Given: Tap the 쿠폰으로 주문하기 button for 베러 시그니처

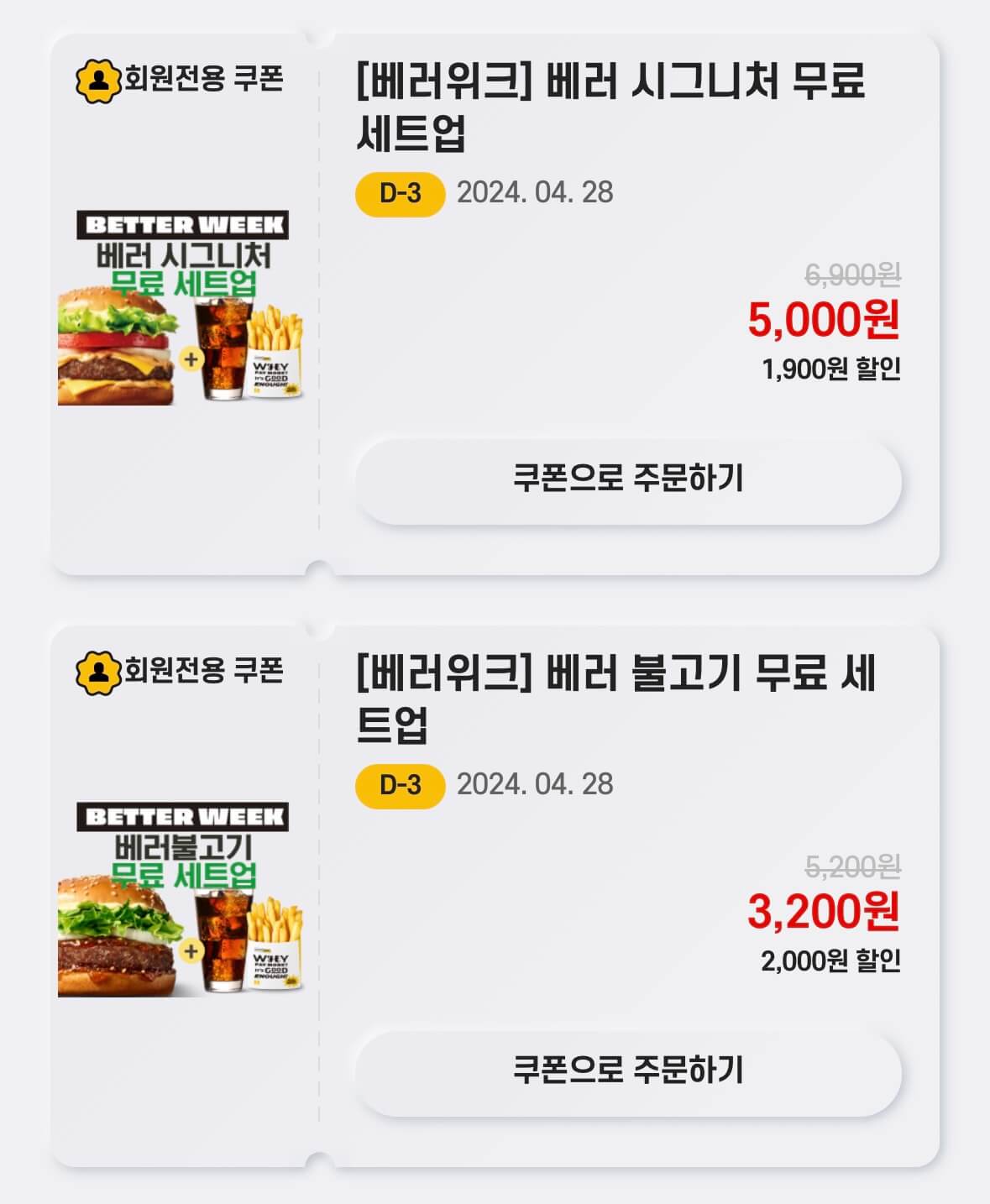Looking at the screenshot, I should point(632,474).
